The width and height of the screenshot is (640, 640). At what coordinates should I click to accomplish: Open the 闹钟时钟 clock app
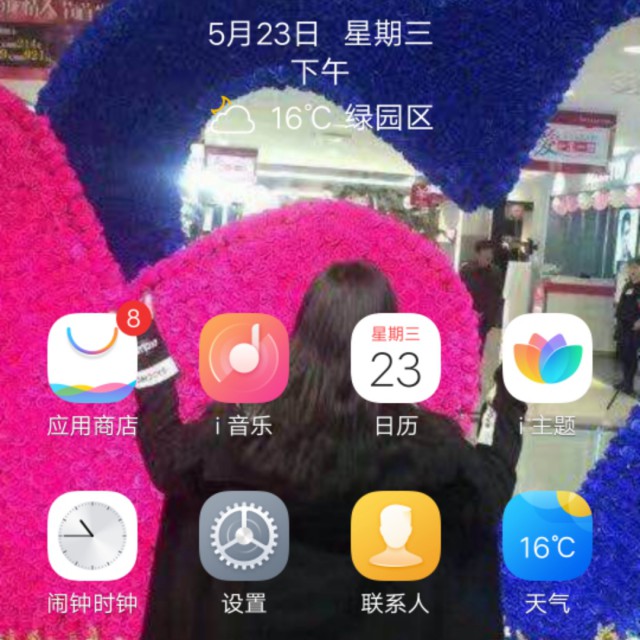[92, 536]
